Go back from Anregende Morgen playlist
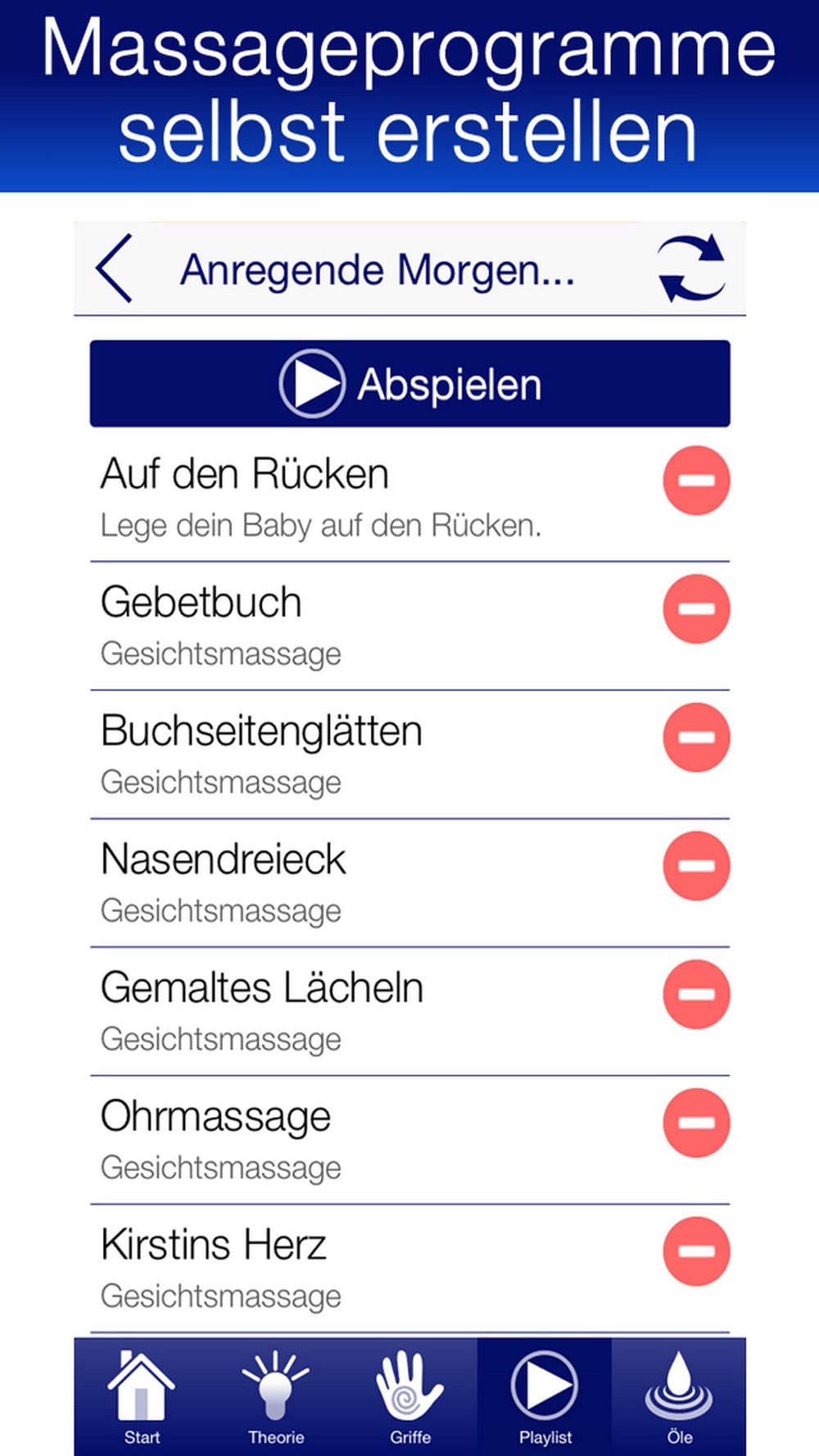The height and width of the screenshot is (1456, 819). [x=114, y=269]
